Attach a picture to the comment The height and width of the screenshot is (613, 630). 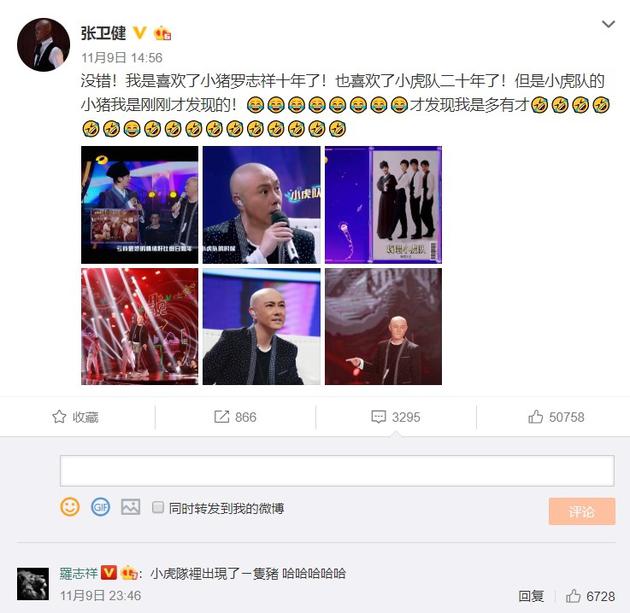click(130, 507)
